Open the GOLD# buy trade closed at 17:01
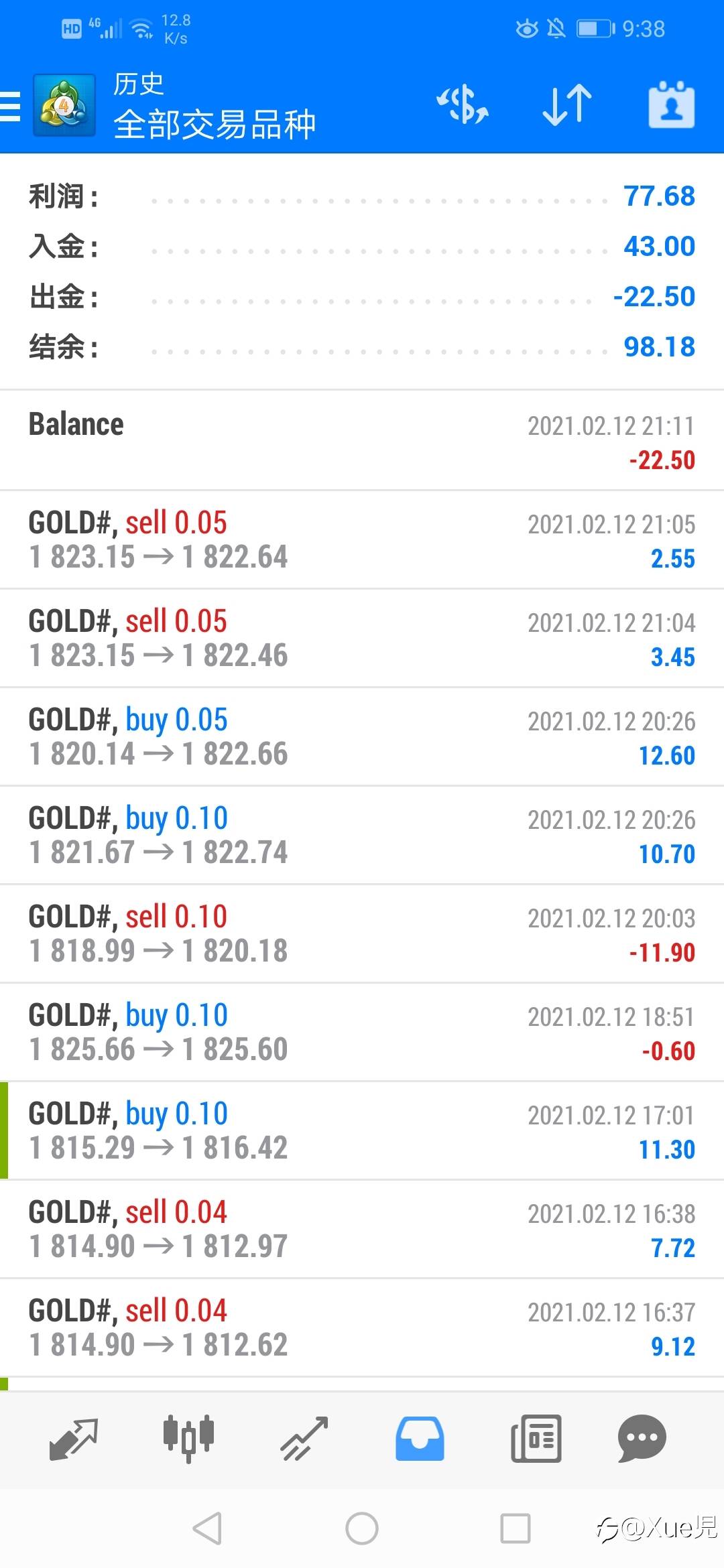This screenshot has width=724, height=1568. click(362, 1131)
